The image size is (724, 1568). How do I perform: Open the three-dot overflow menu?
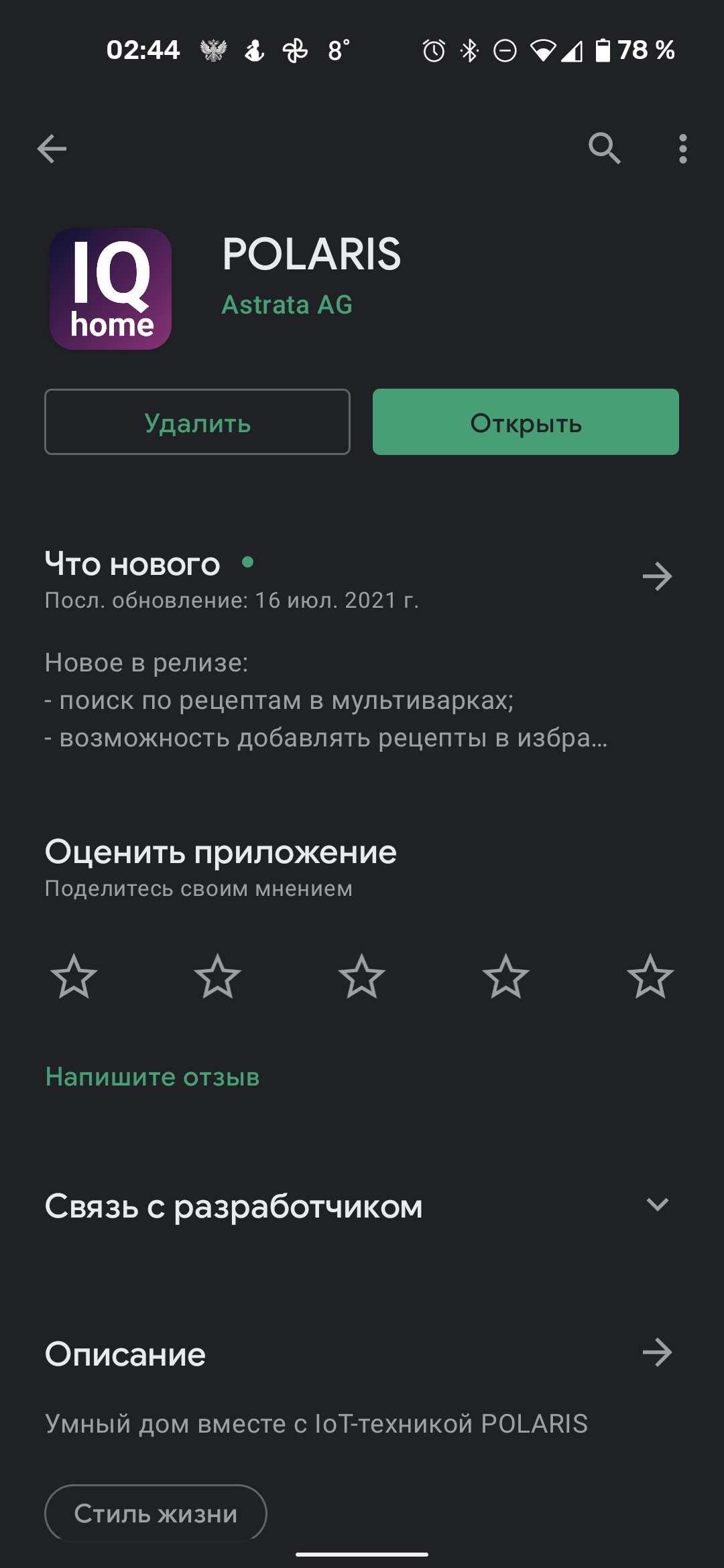[x=682, y=149]
